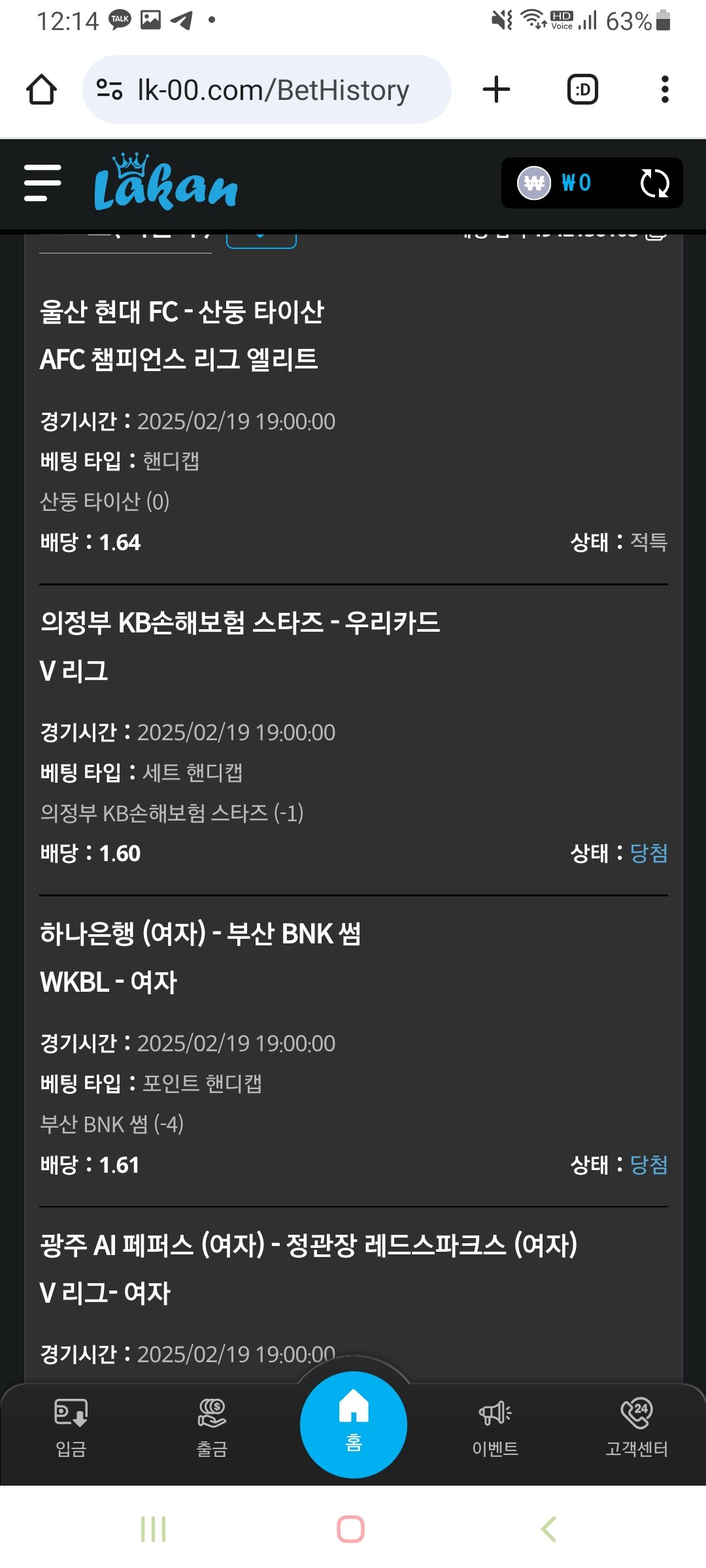Refresh the balance amount
Screen dimensions: 706x1568
point(654,183)
